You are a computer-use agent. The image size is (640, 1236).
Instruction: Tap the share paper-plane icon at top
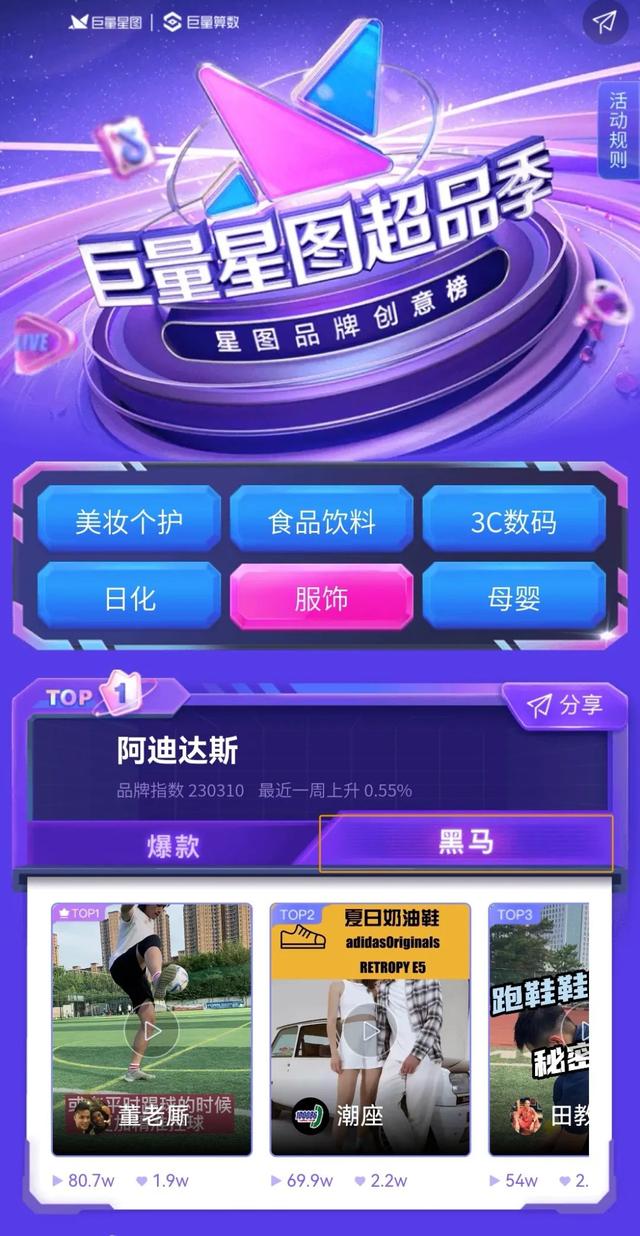tap(605, 24)
